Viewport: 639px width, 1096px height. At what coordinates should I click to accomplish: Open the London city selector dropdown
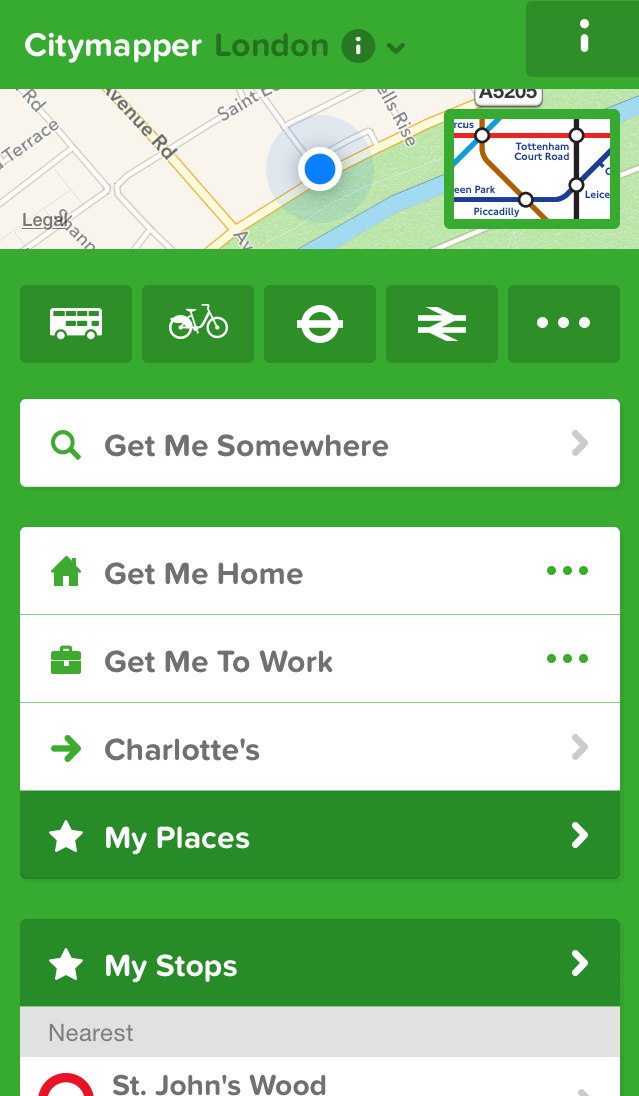click(x=396, y=47)
